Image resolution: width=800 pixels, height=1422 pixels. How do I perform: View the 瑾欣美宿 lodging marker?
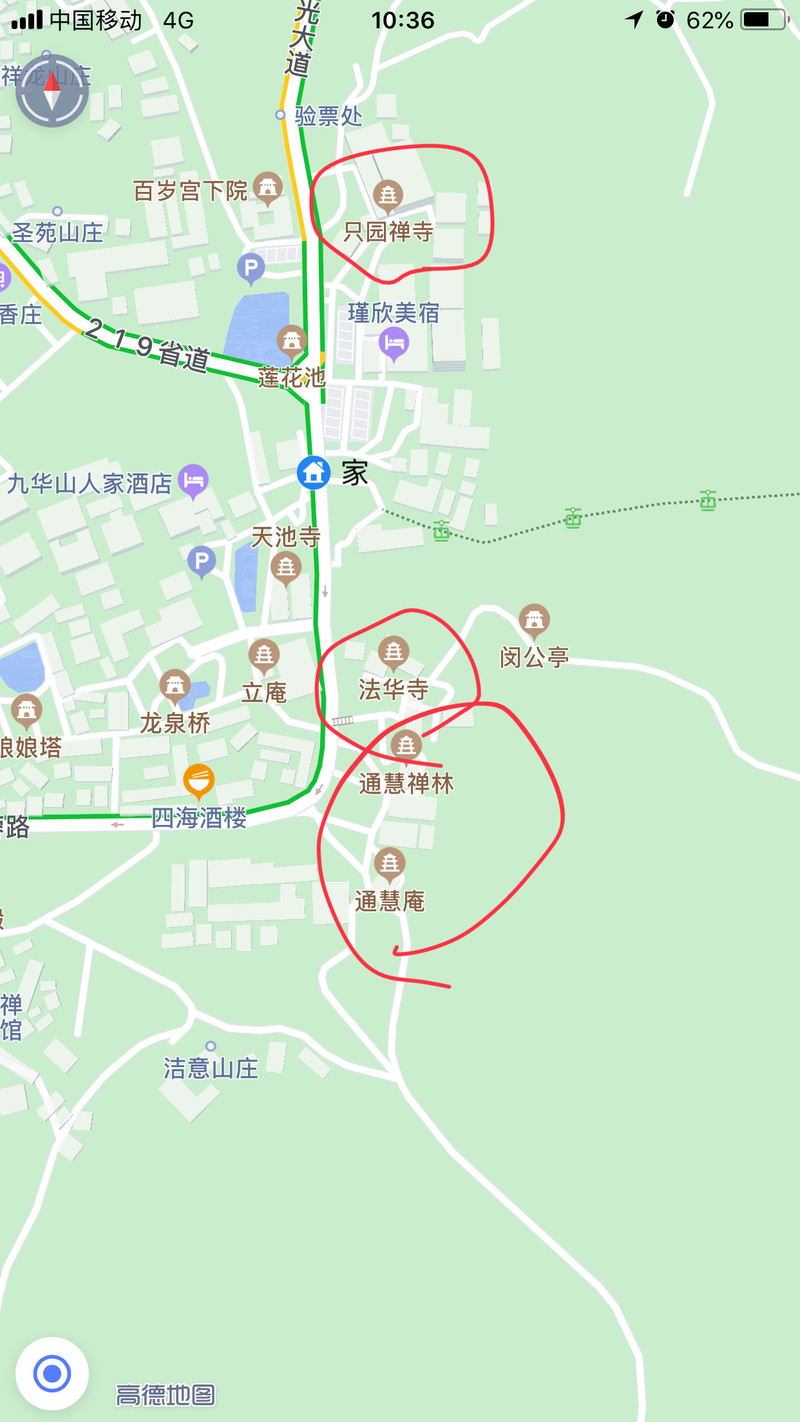pyautogui.click(x=394, y=343)
